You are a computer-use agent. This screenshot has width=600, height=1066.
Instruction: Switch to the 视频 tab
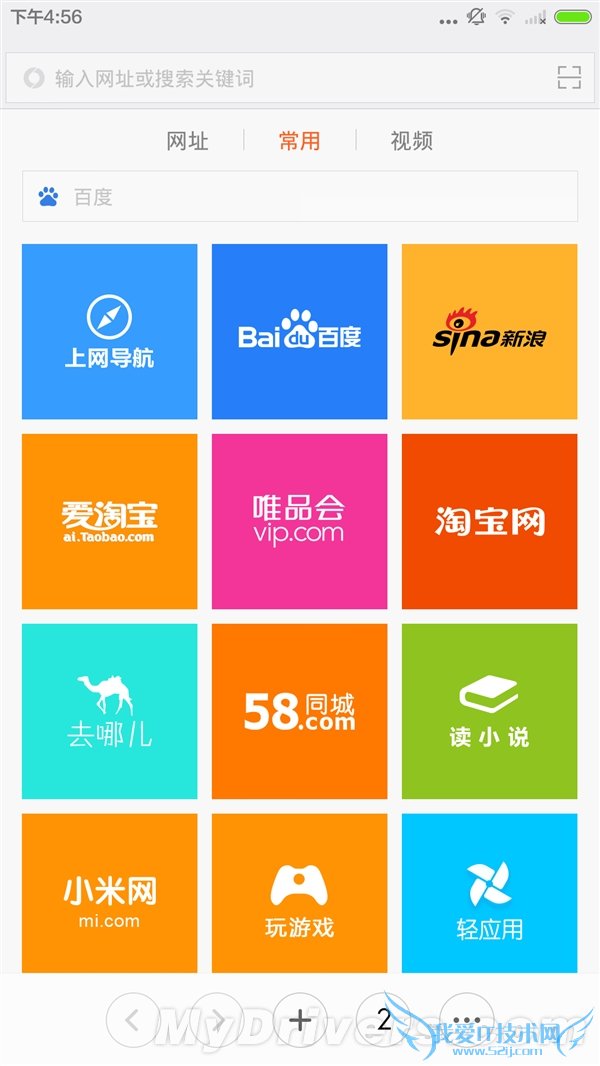pos(411,141)
